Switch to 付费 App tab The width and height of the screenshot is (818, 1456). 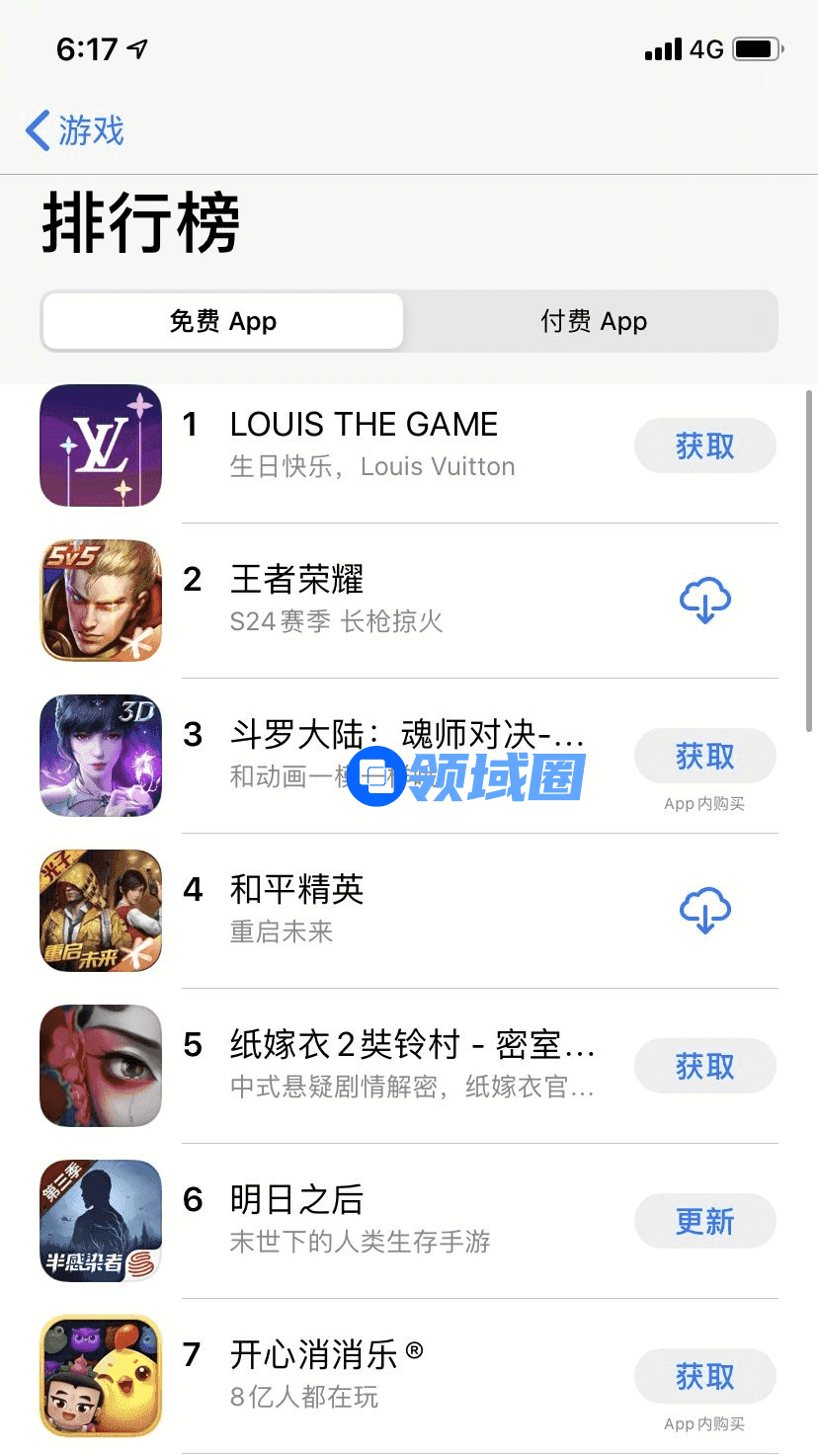tap(593, 321)
